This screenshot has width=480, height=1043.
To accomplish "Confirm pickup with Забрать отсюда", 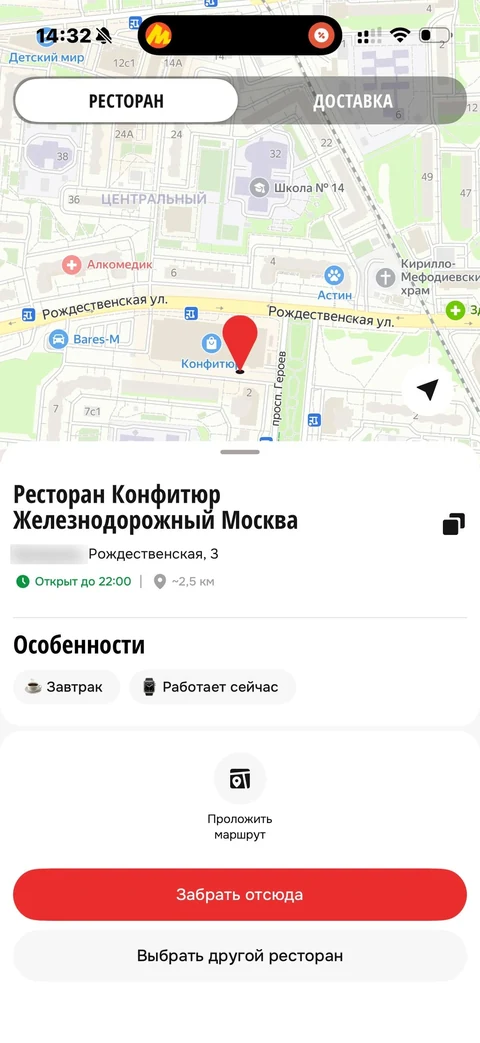I will pos(240,895).
